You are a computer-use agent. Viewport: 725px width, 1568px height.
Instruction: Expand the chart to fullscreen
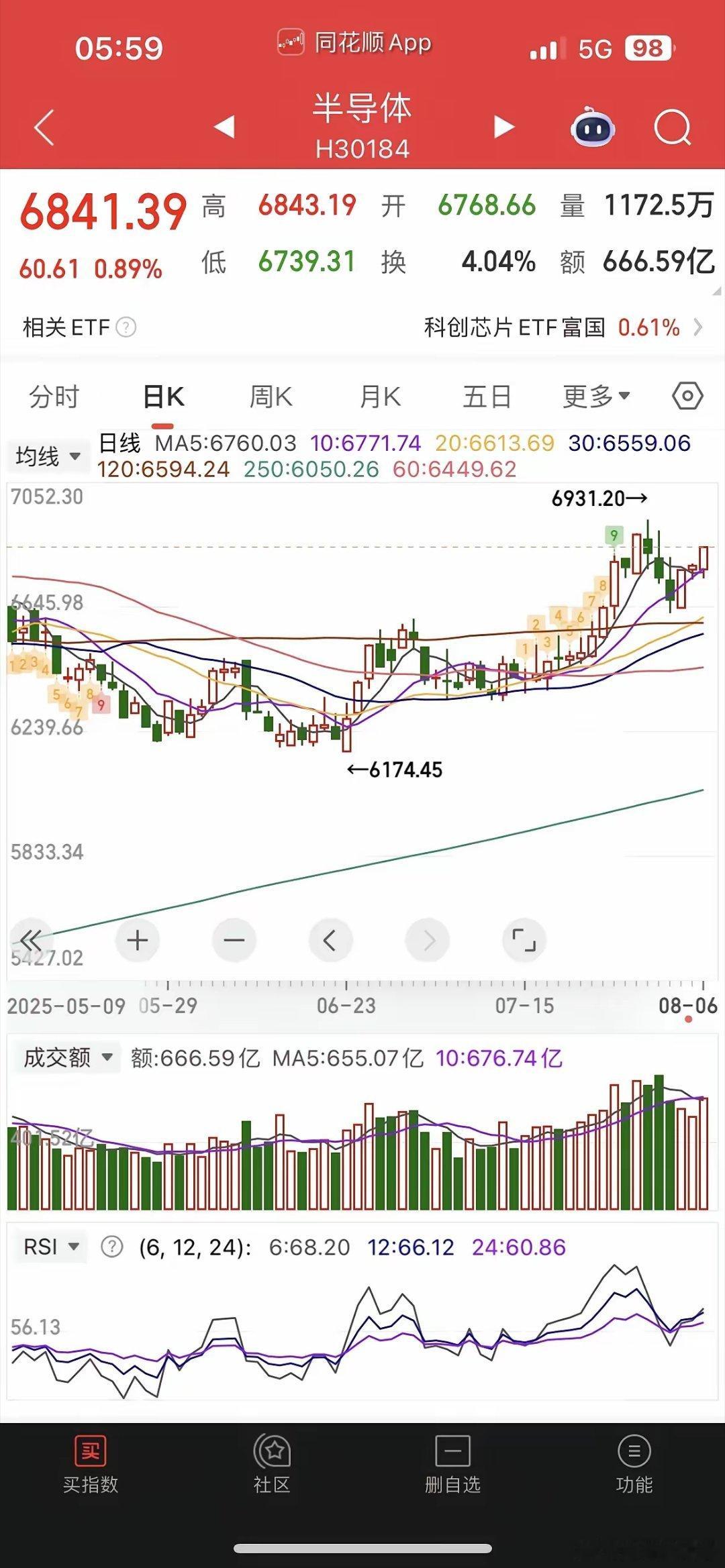(x=524, y=940)
